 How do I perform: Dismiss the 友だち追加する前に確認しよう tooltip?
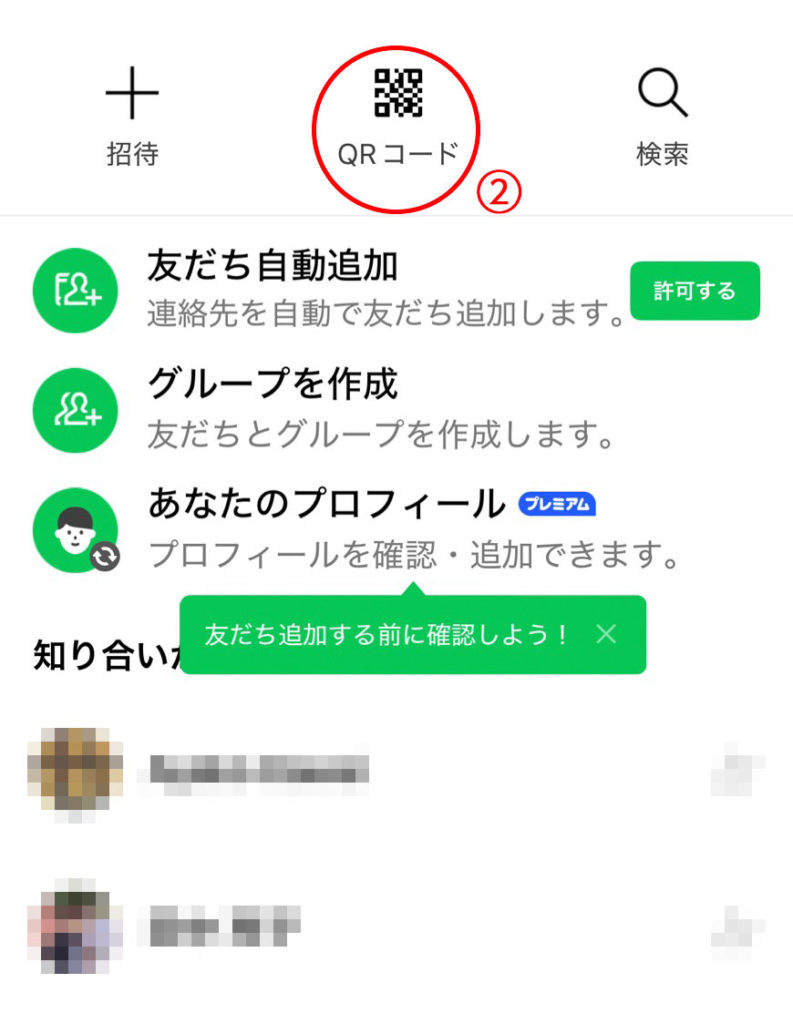click(606, 634)
